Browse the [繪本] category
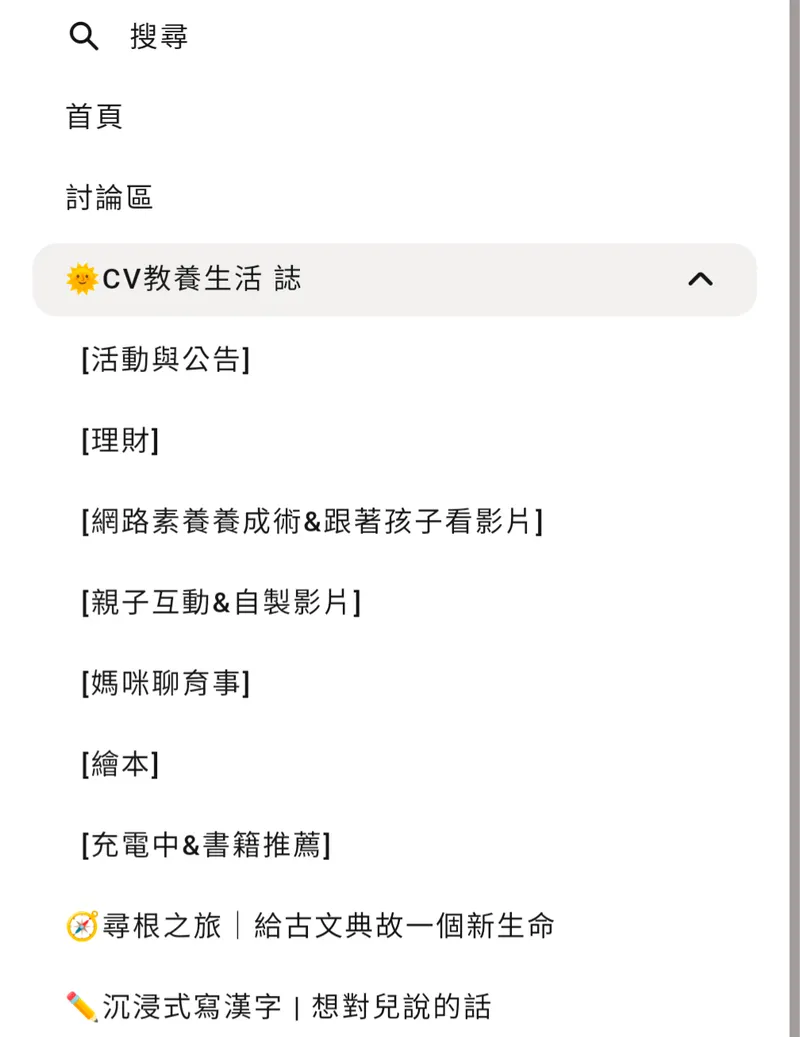 click(120, 765)
